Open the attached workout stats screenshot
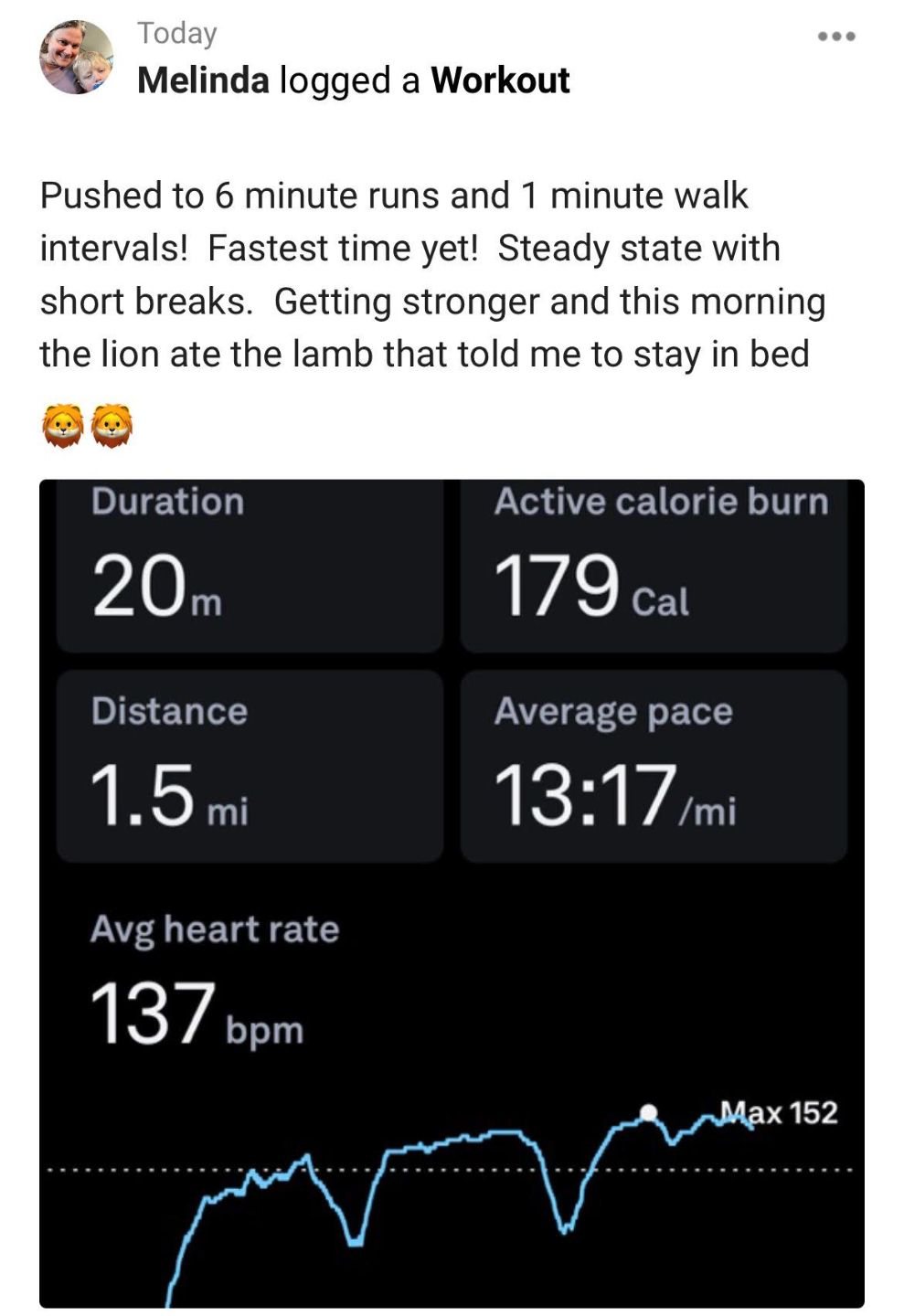The height and width of the screenshot is (1316, 904). 452,892
